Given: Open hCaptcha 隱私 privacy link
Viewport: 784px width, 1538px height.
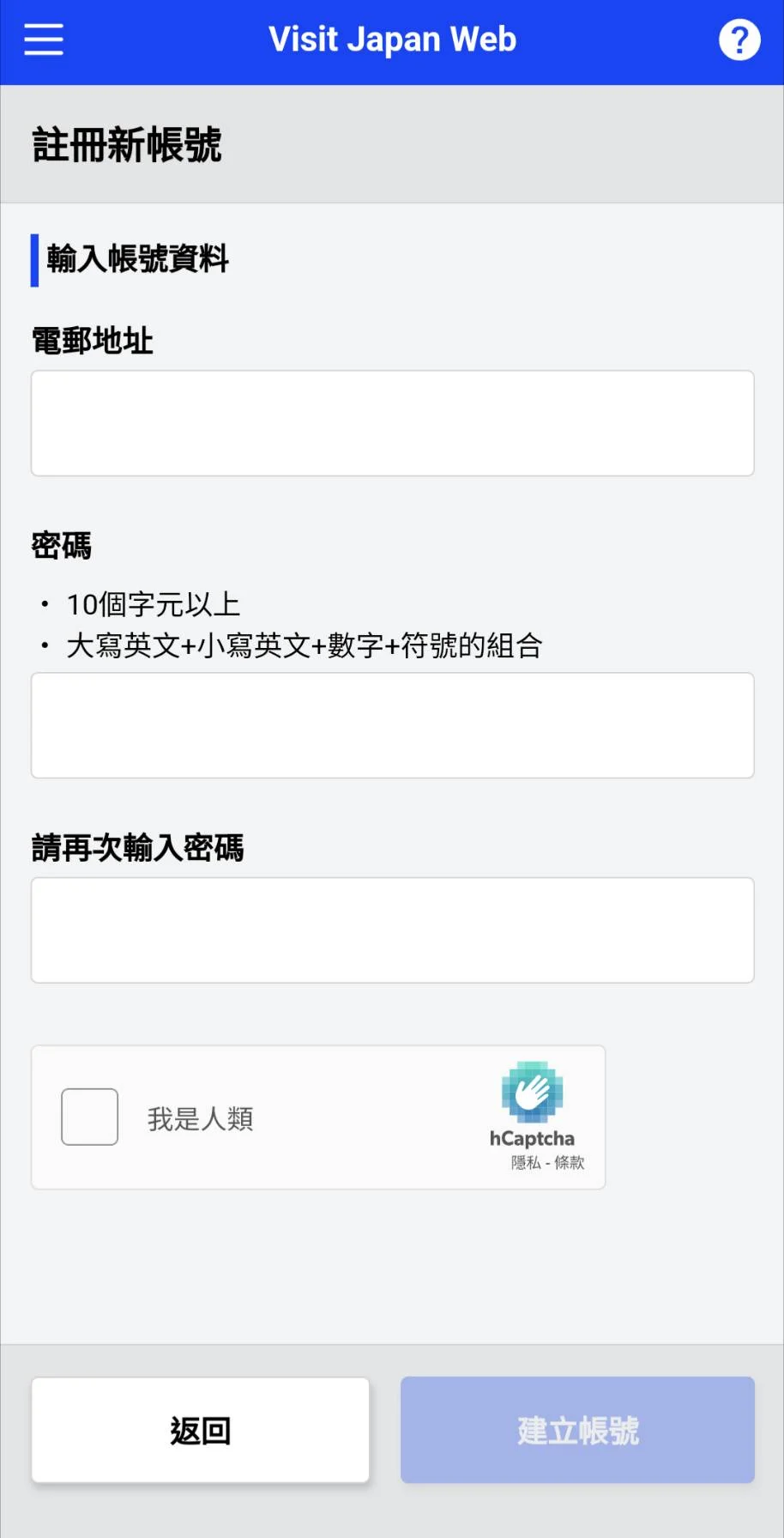Looking at the screenshot, I should [x=526, y=1162].
